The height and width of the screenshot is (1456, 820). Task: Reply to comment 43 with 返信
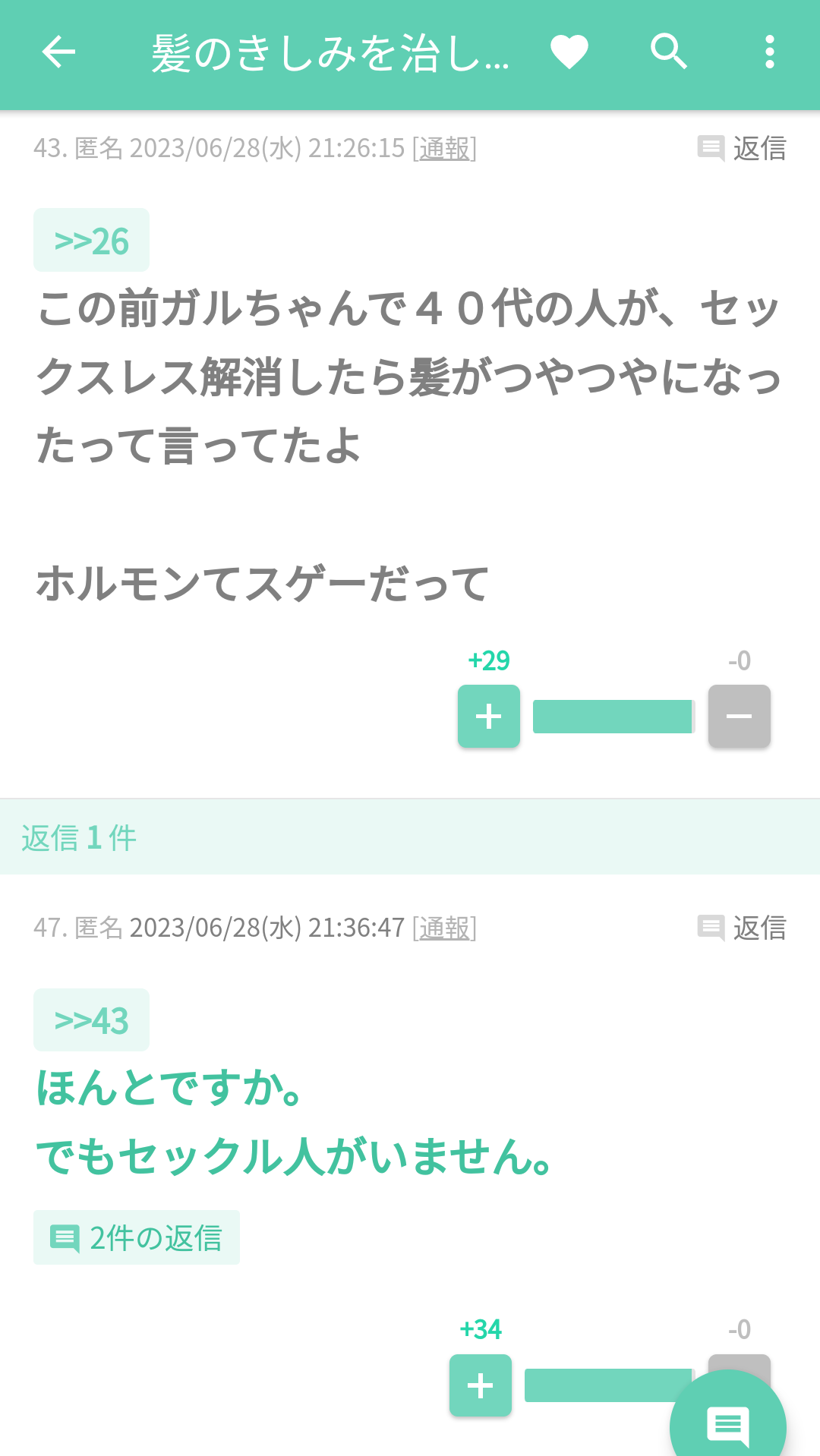pyautogui.click(x=742, y=149)
